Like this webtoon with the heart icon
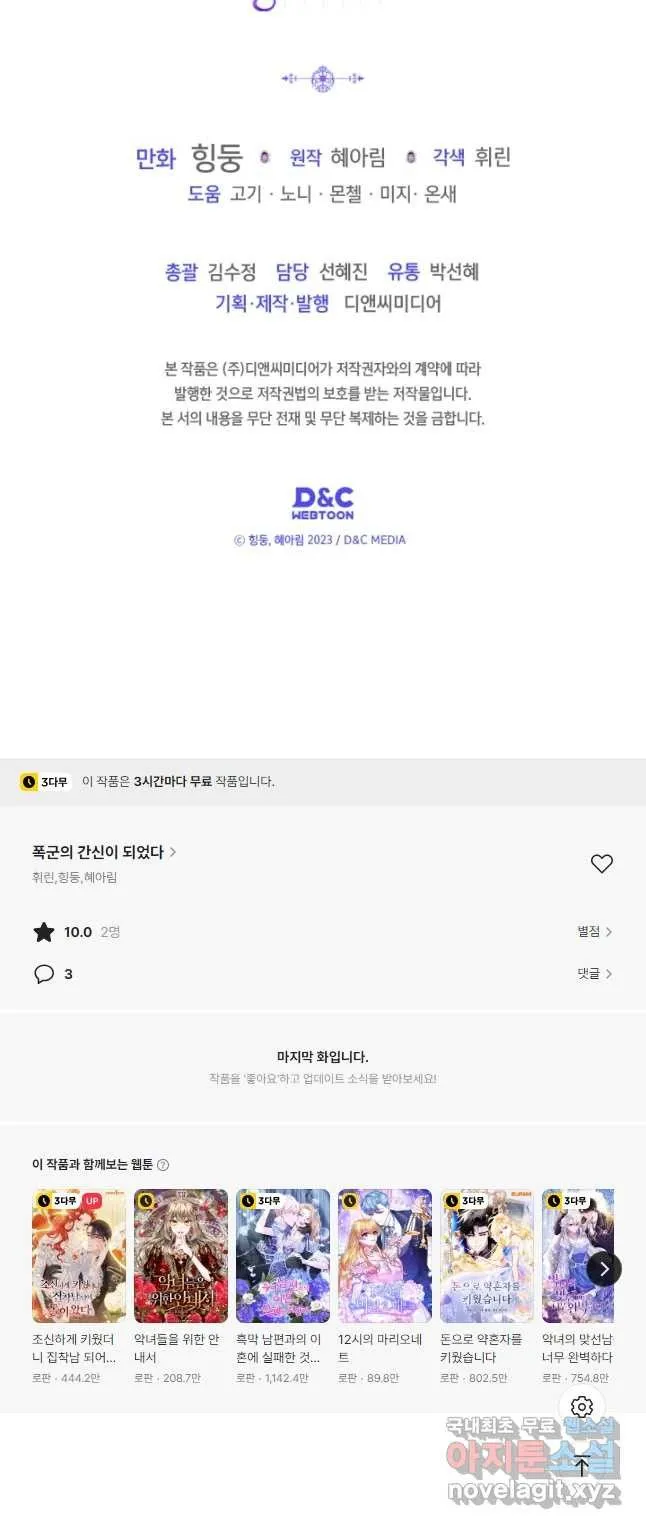Screen dimensions: 646x1529 click(601, 864)
